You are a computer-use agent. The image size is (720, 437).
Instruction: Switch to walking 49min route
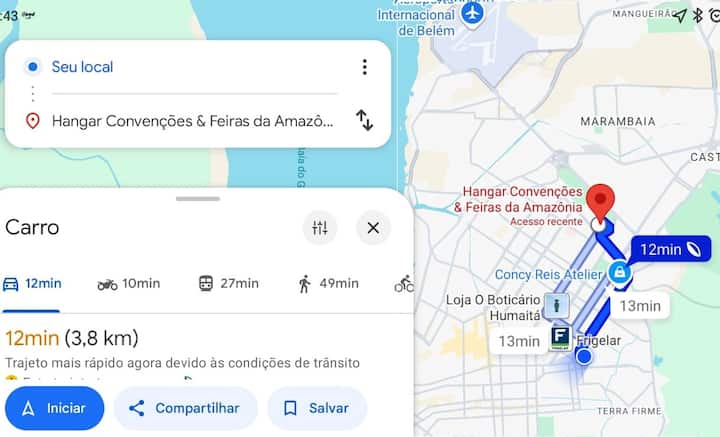click(328, 284)
